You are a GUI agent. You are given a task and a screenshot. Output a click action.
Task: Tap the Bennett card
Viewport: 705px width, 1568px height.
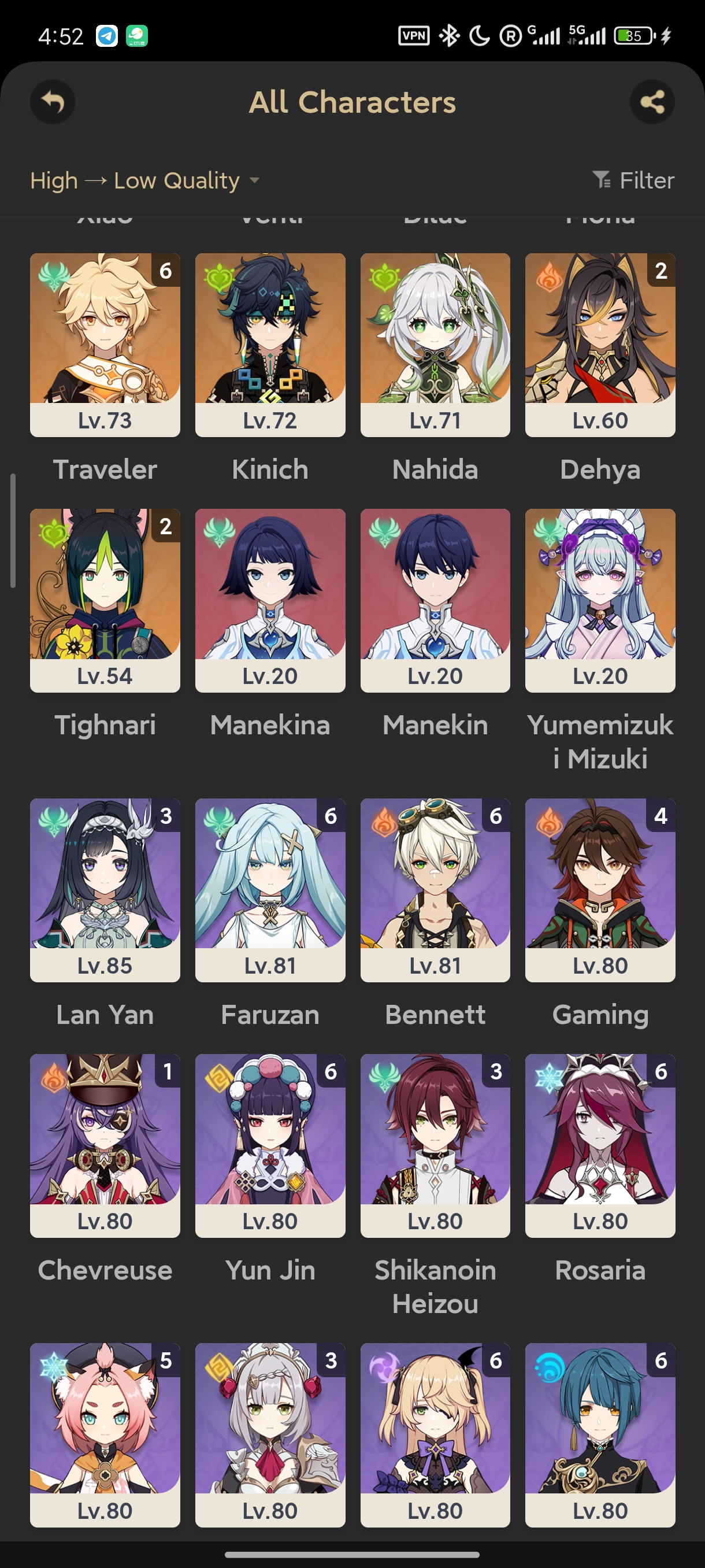[x=435, y=890]
